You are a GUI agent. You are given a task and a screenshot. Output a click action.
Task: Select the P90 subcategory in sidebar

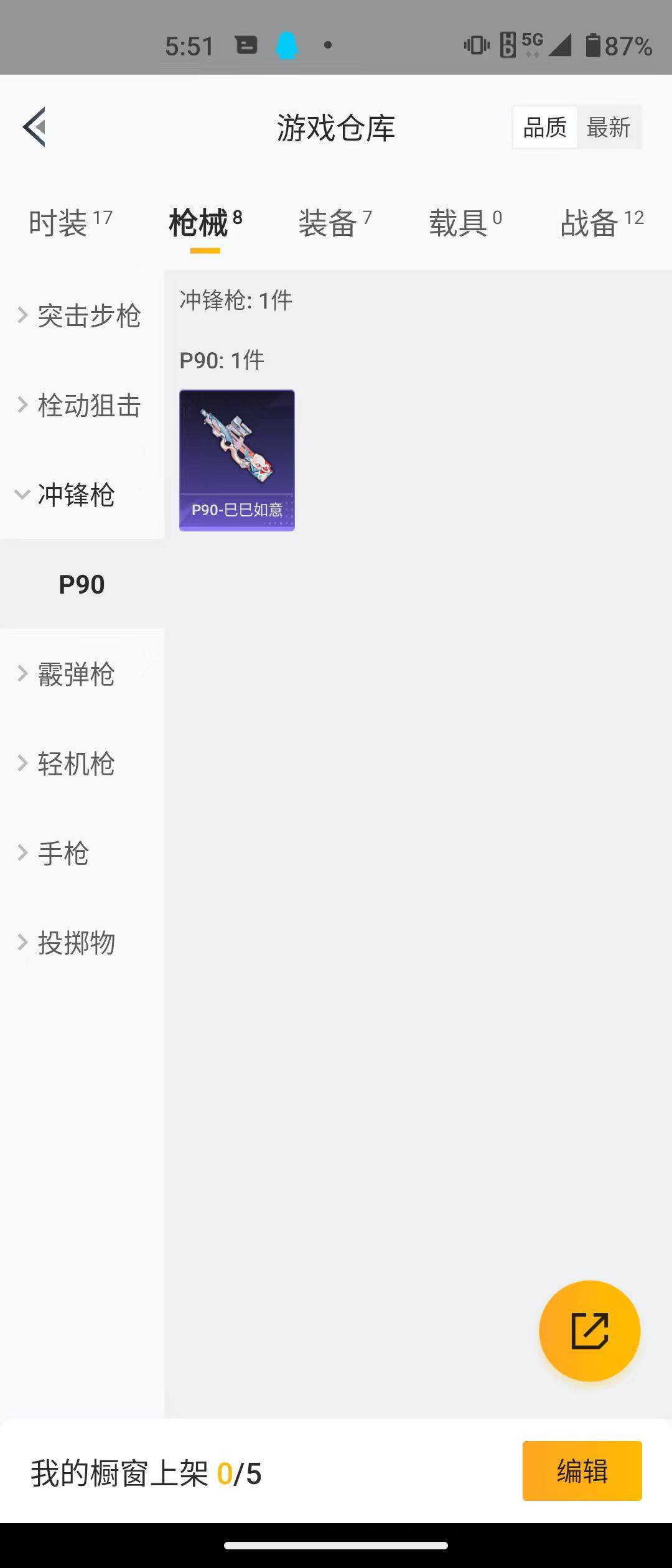(82, 584)
